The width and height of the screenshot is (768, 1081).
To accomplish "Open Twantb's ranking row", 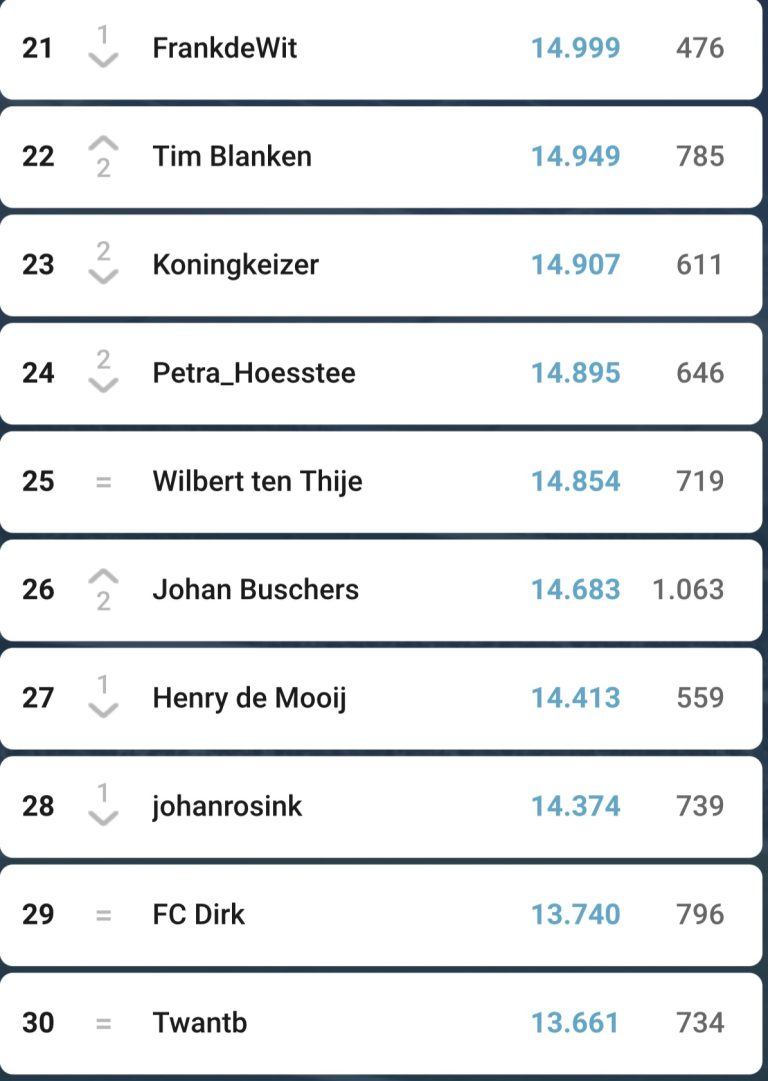I will tap(200, 1022).
